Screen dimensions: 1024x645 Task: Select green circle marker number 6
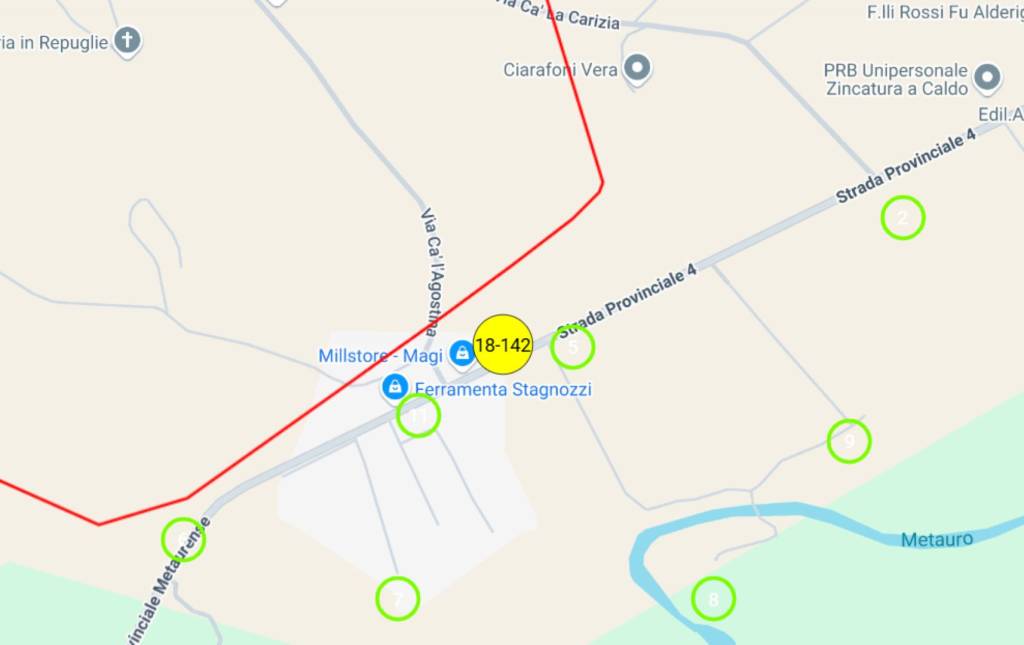tap(183, 540)
